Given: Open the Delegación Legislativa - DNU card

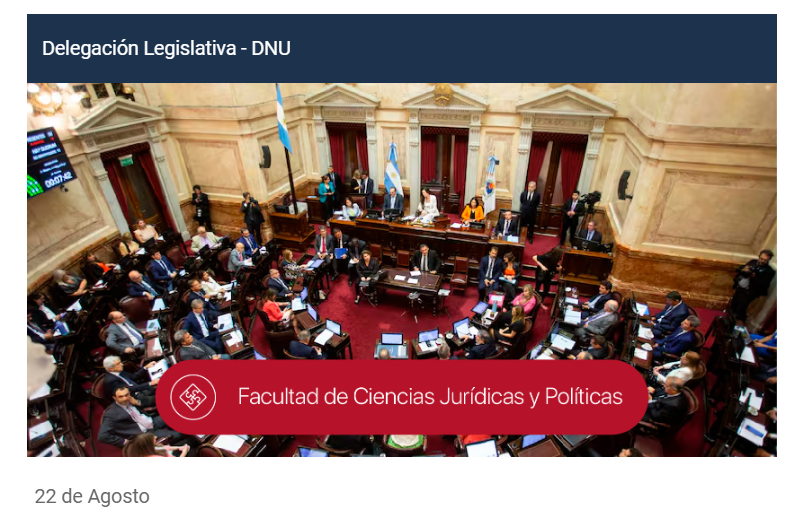Looking at the screenshot, I should click(166, 48).
